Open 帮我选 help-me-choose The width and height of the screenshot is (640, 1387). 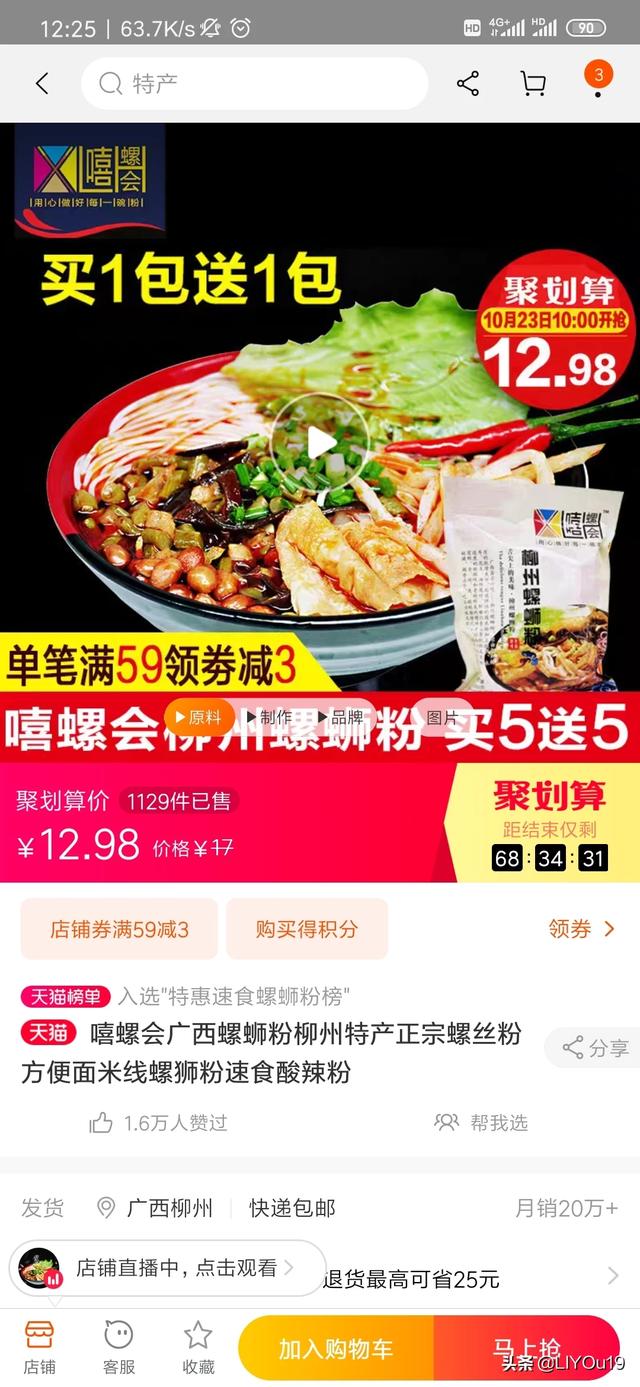tap(481, 1123)
